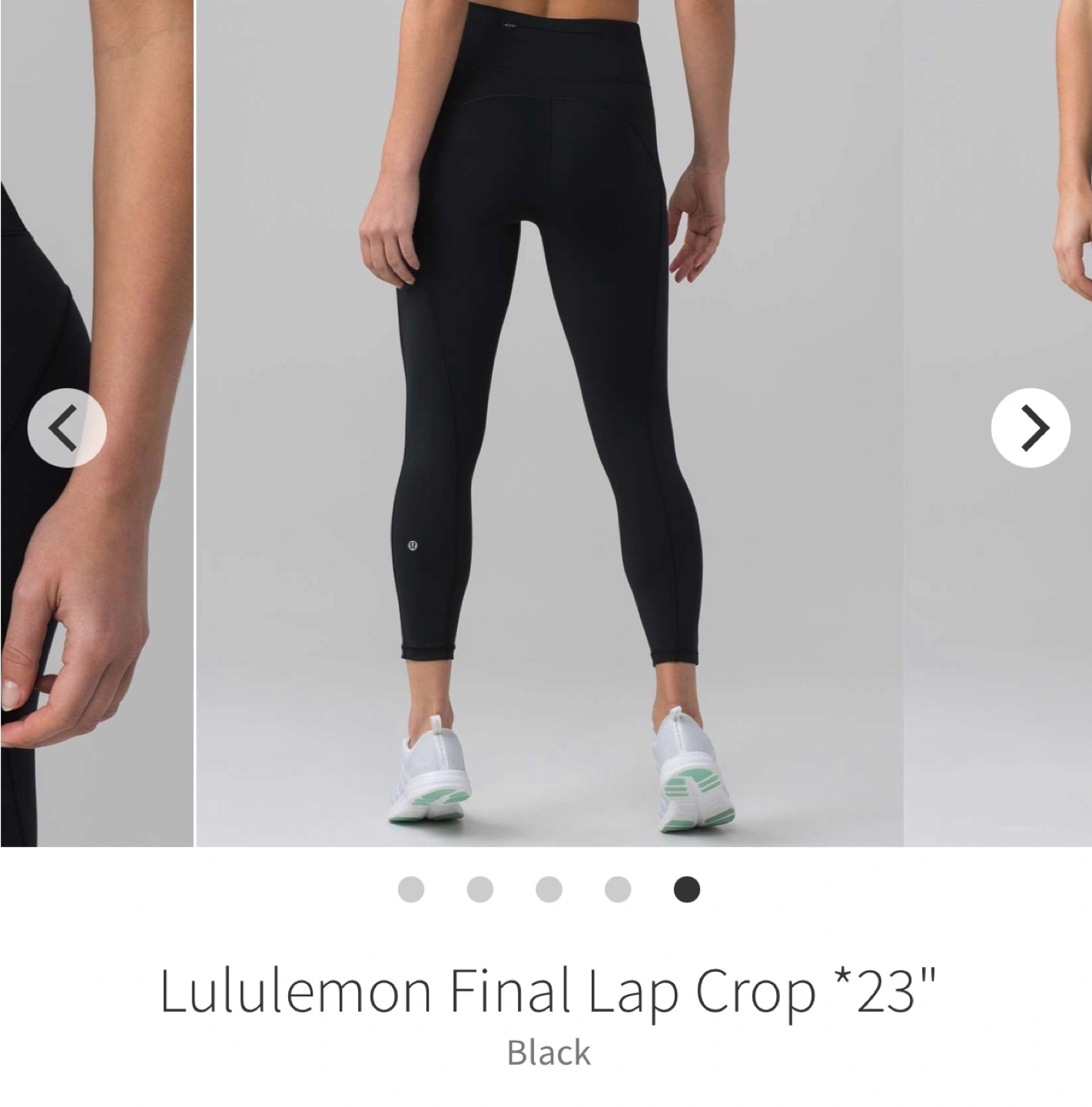Screen dimensions: 1092x1107
Task: Select the second carousel dot
Action: 480,889
